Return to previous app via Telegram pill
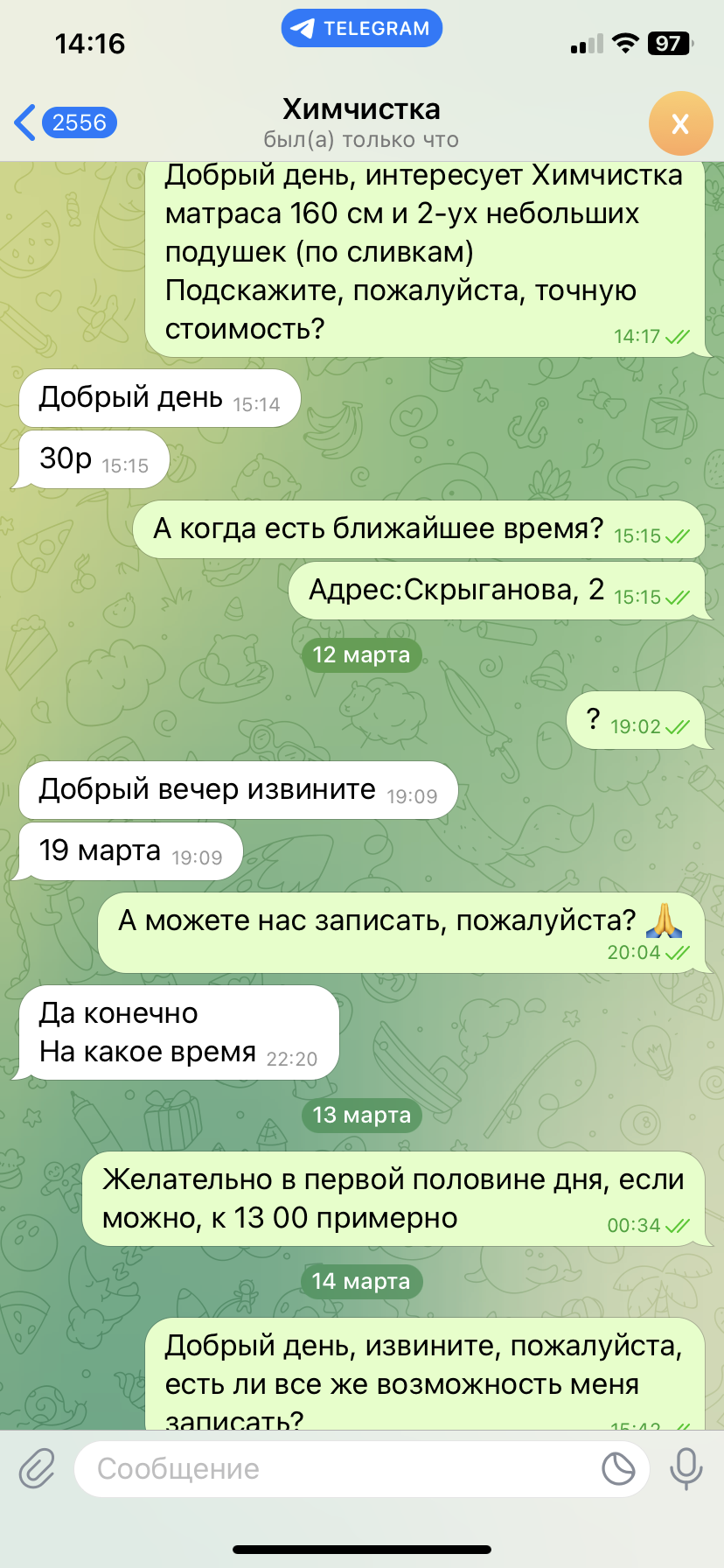The height and width of the screenshot is (1568, 724). pos(361,28)
